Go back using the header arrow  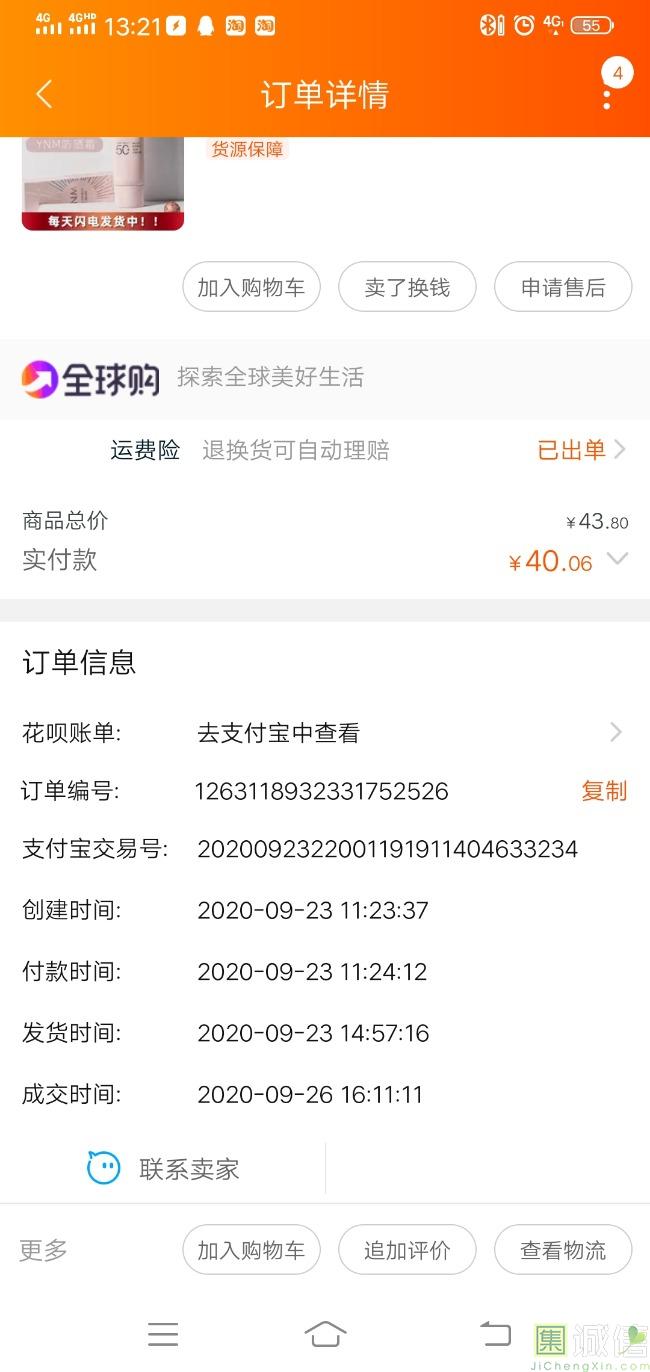click(x=44, y=94)
